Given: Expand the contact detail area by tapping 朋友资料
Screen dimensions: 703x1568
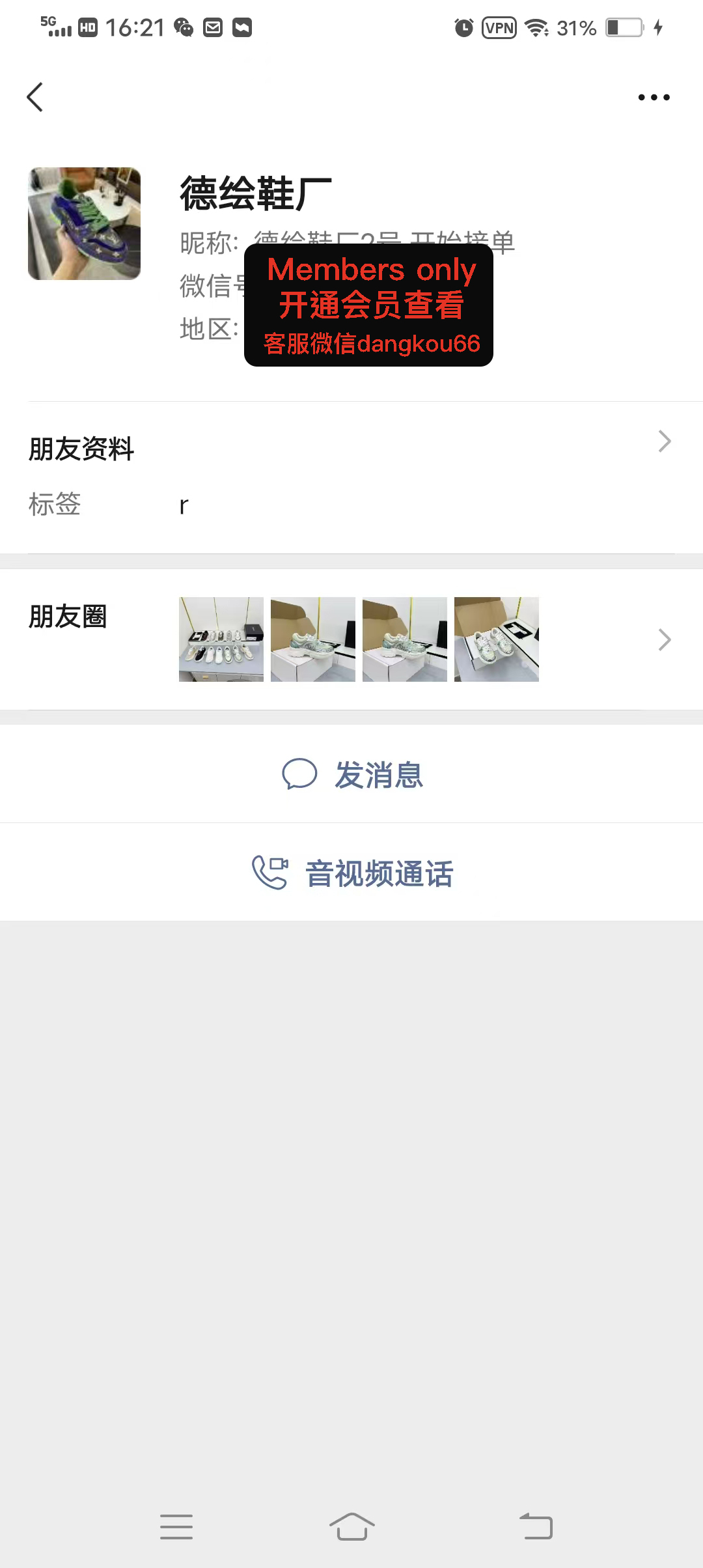Looking at the screenshot, I should click(x=81, y=448).
